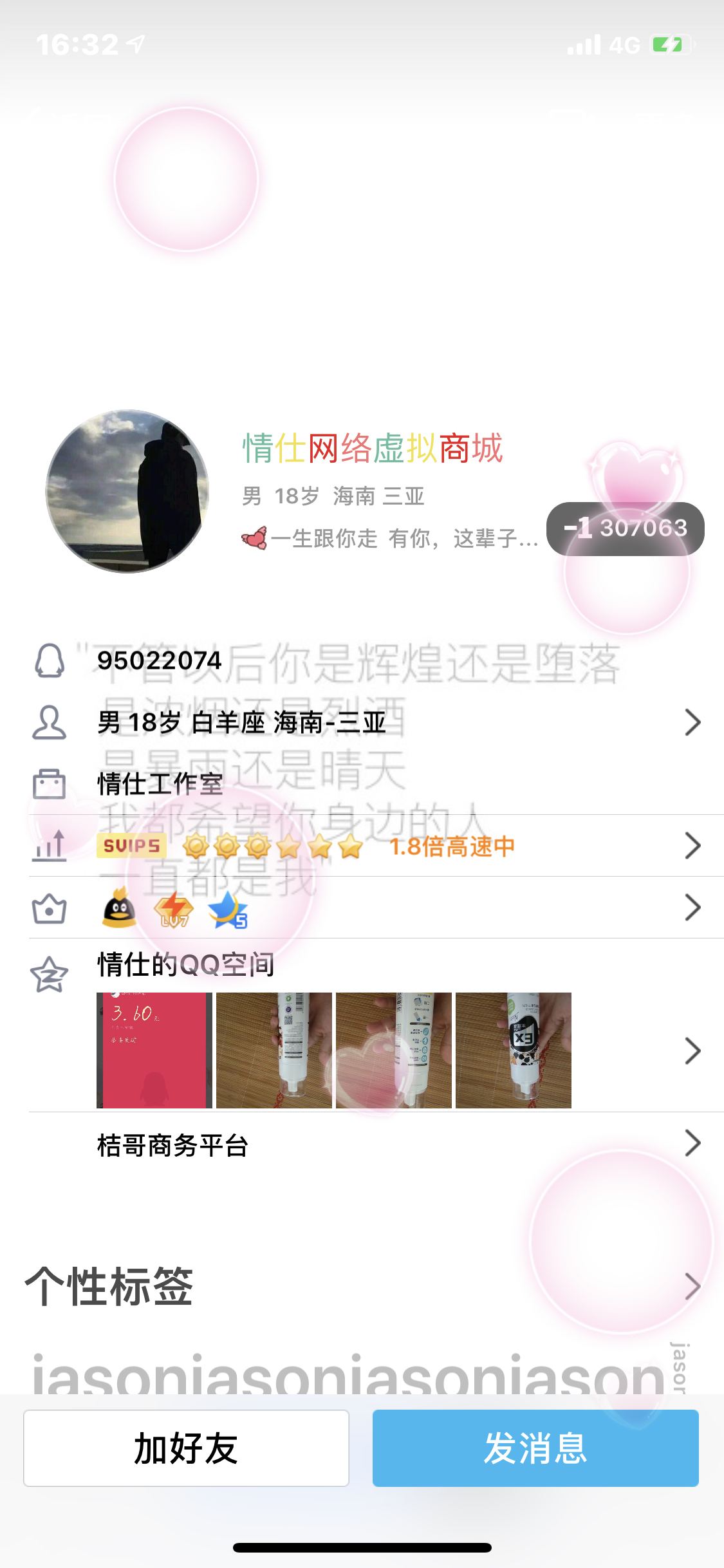
Task: View the red 3.60 photo in QQ空间
Action: click(154, 1050)
